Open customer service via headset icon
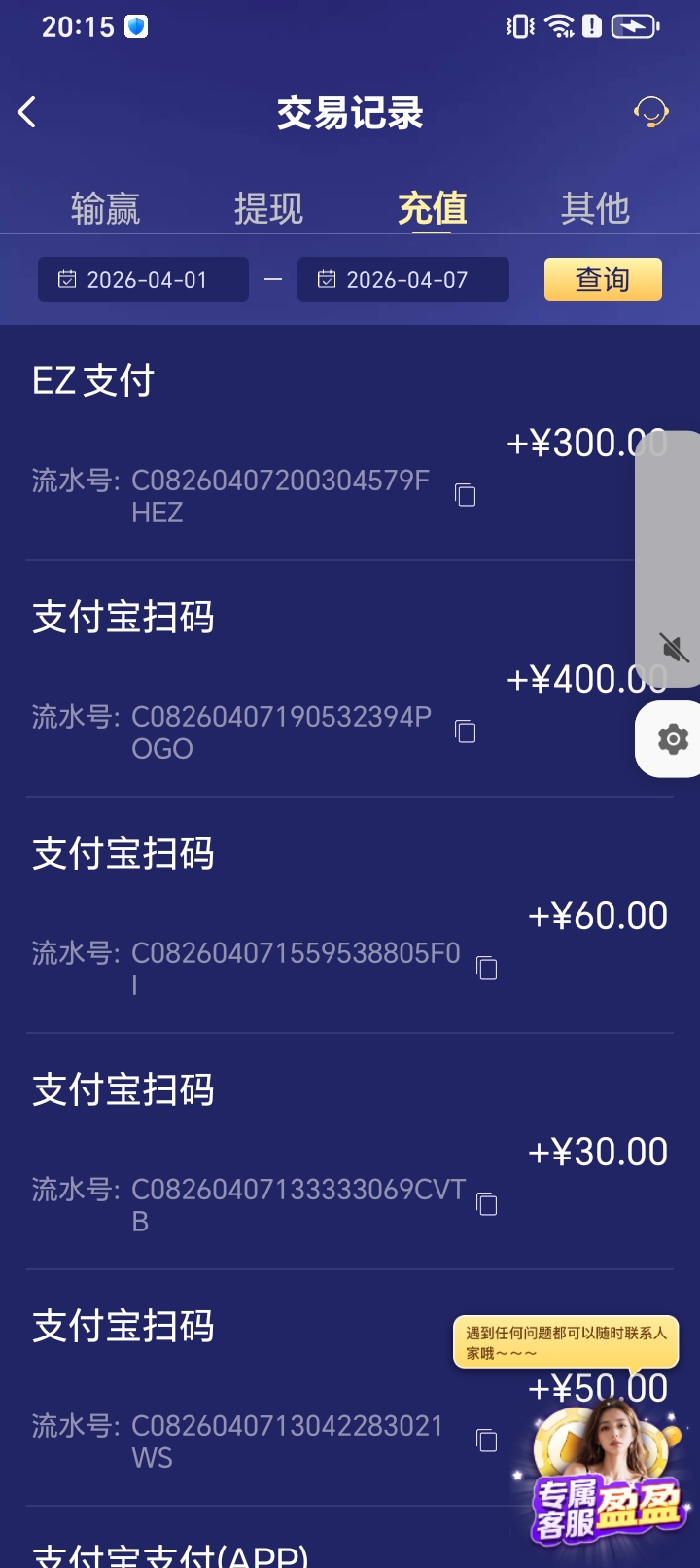The image size is (700, 1568). click(652, 113)
